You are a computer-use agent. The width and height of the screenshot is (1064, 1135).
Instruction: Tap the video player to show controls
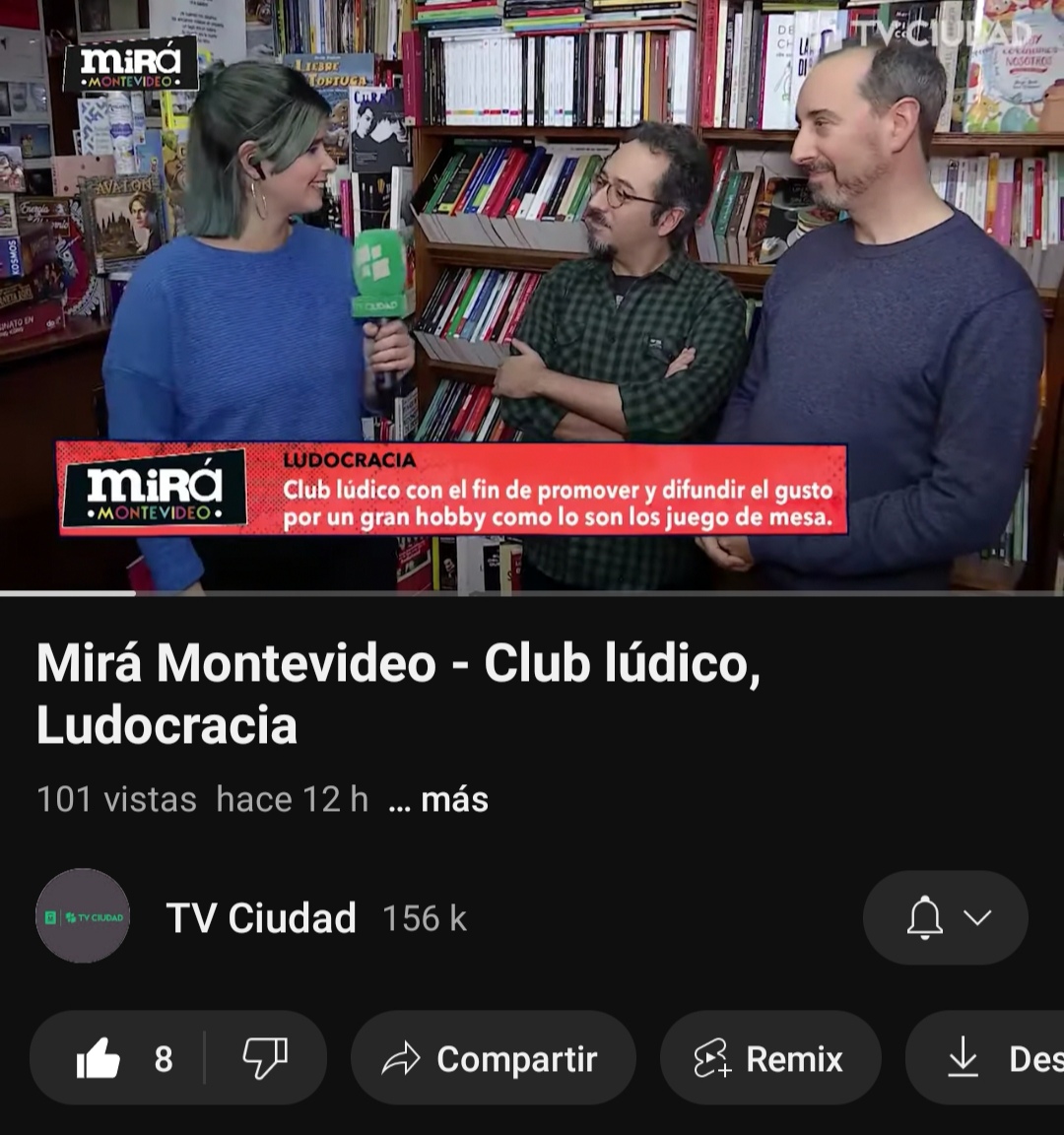coord(532,296)
